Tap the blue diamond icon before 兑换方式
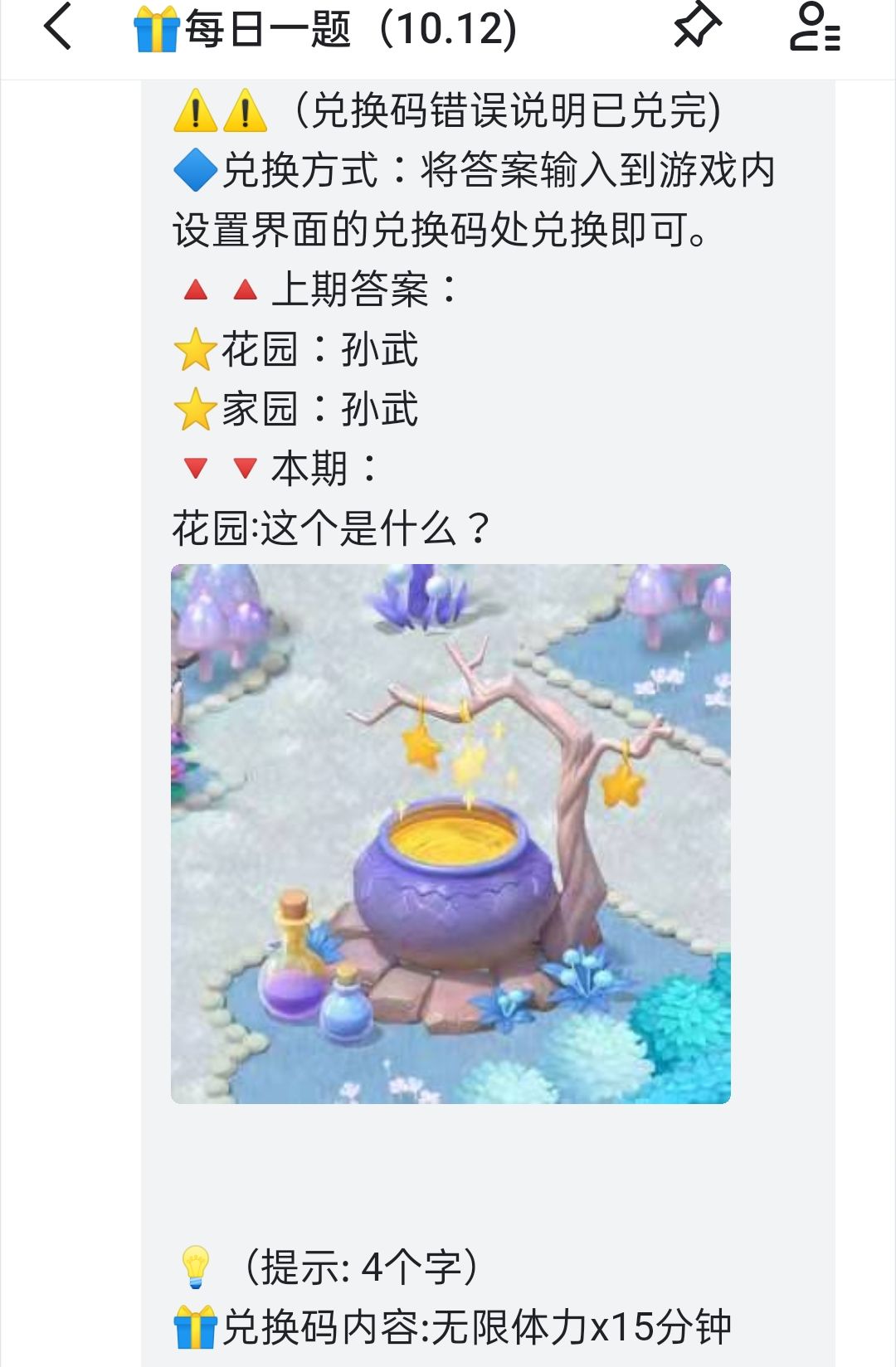896x1367 pixels. pyautogui.click(x=197, y=172)
